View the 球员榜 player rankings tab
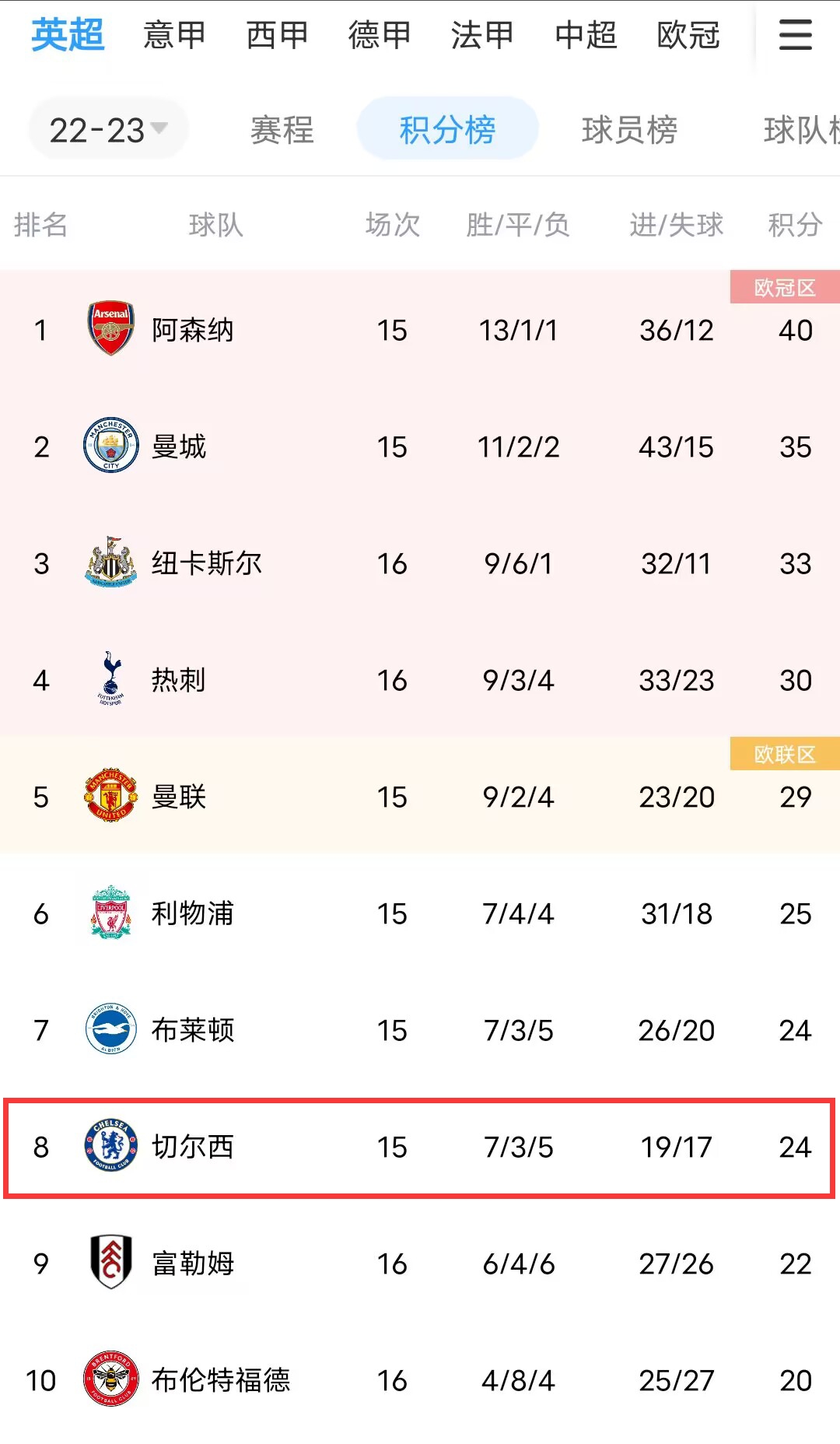This screenshot has width=840, height=1444. (629, 130)
